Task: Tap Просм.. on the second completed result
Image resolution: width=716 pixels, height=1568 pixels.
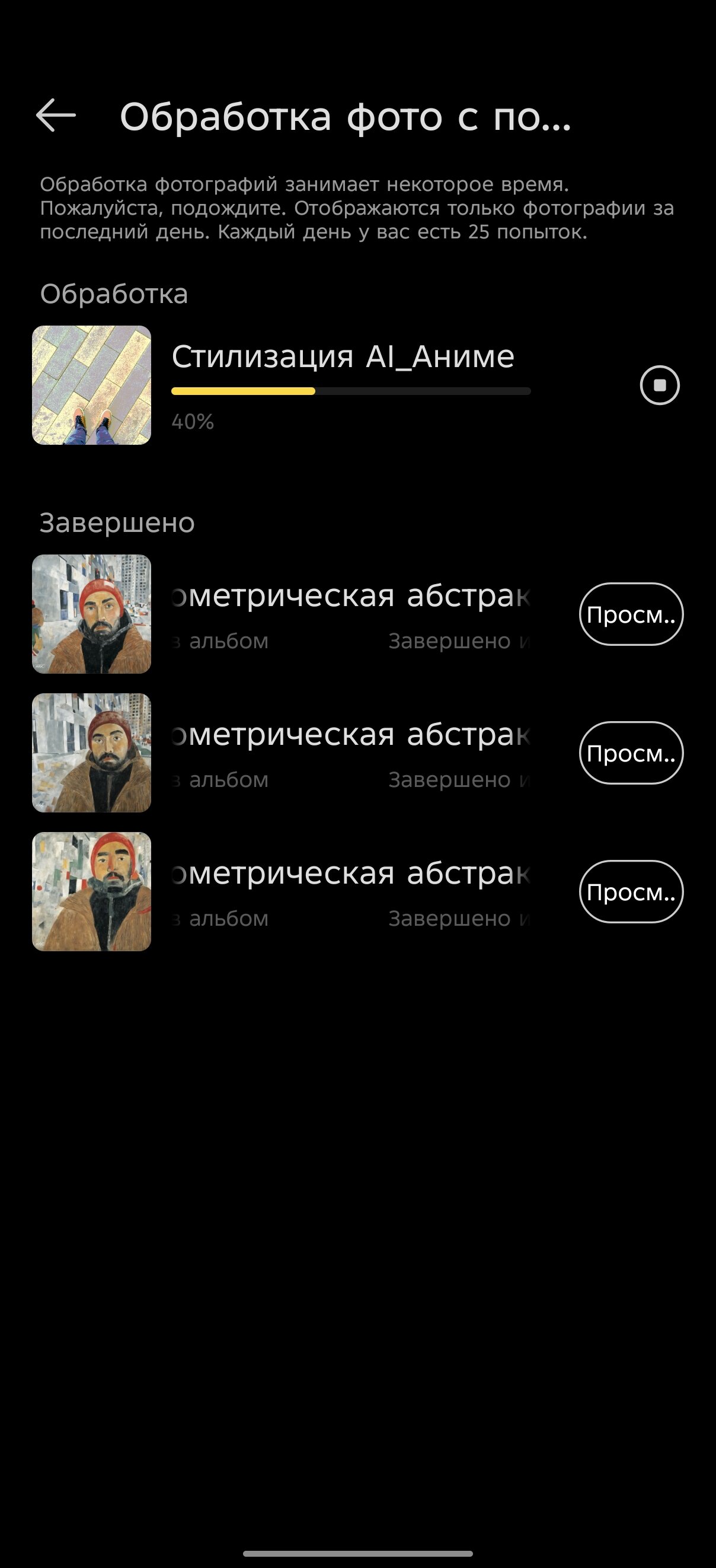Action: coord(631,753)
